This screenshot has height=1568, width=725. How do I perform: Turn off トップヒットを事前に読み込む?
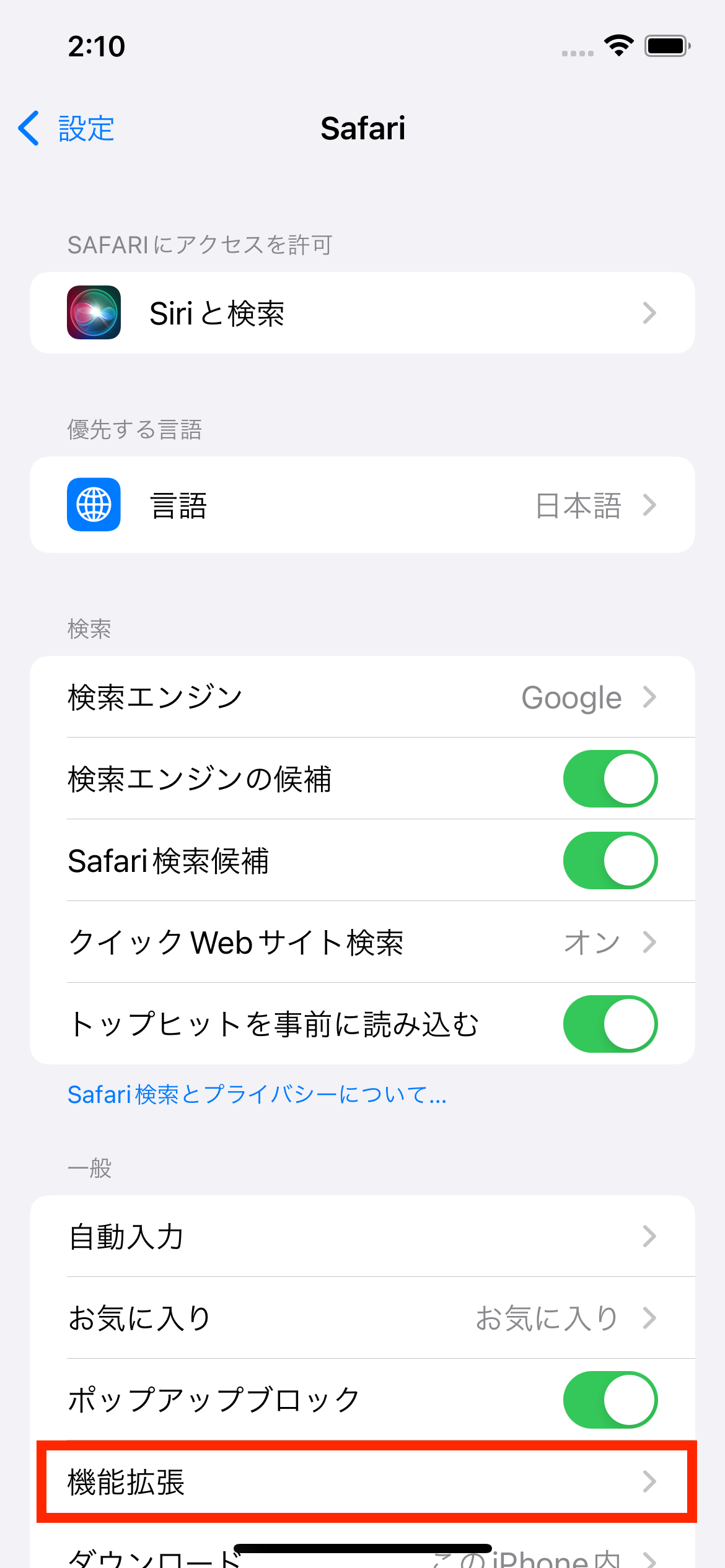click(610, 1024)
